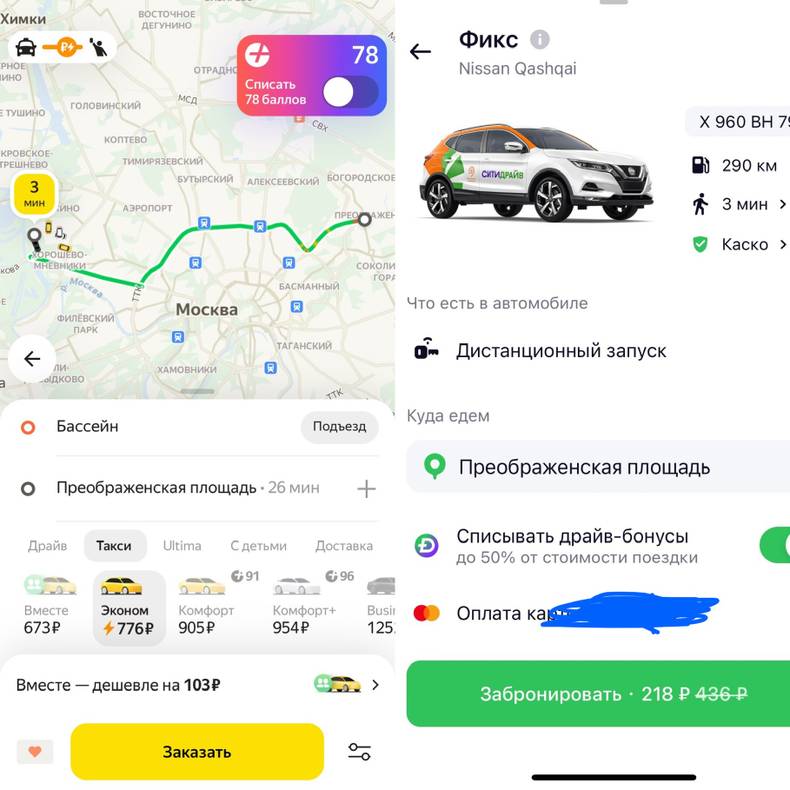This screenshot has width=790, height=790.
Task: Toggle the 78 points write-off switch
Action: [350, 93]
